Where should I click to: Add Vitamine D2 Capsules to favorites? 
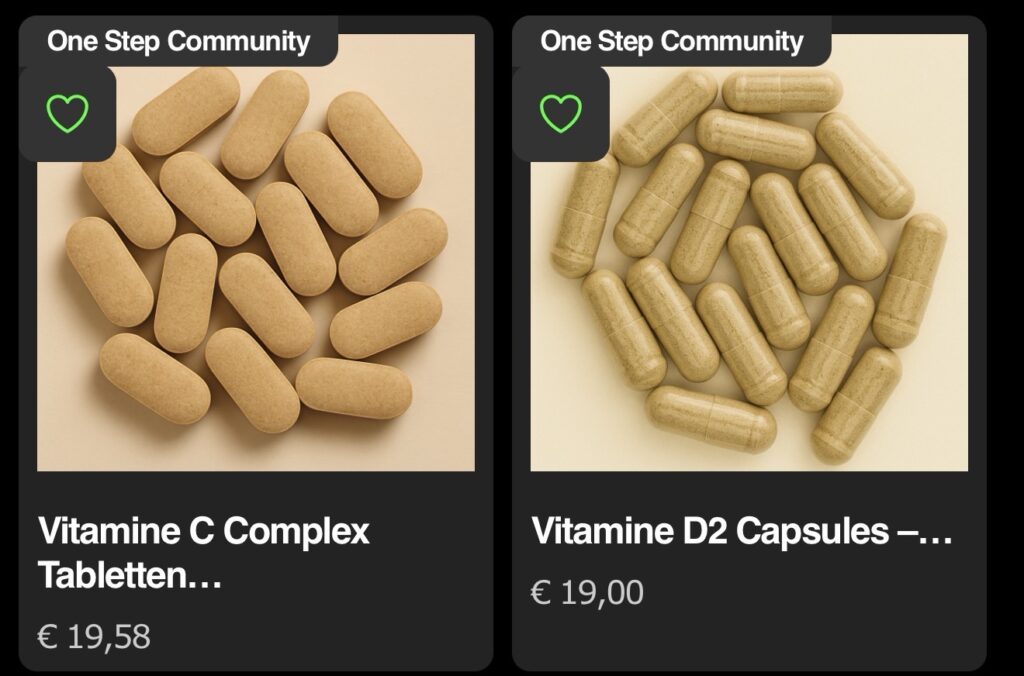(561, 114)
